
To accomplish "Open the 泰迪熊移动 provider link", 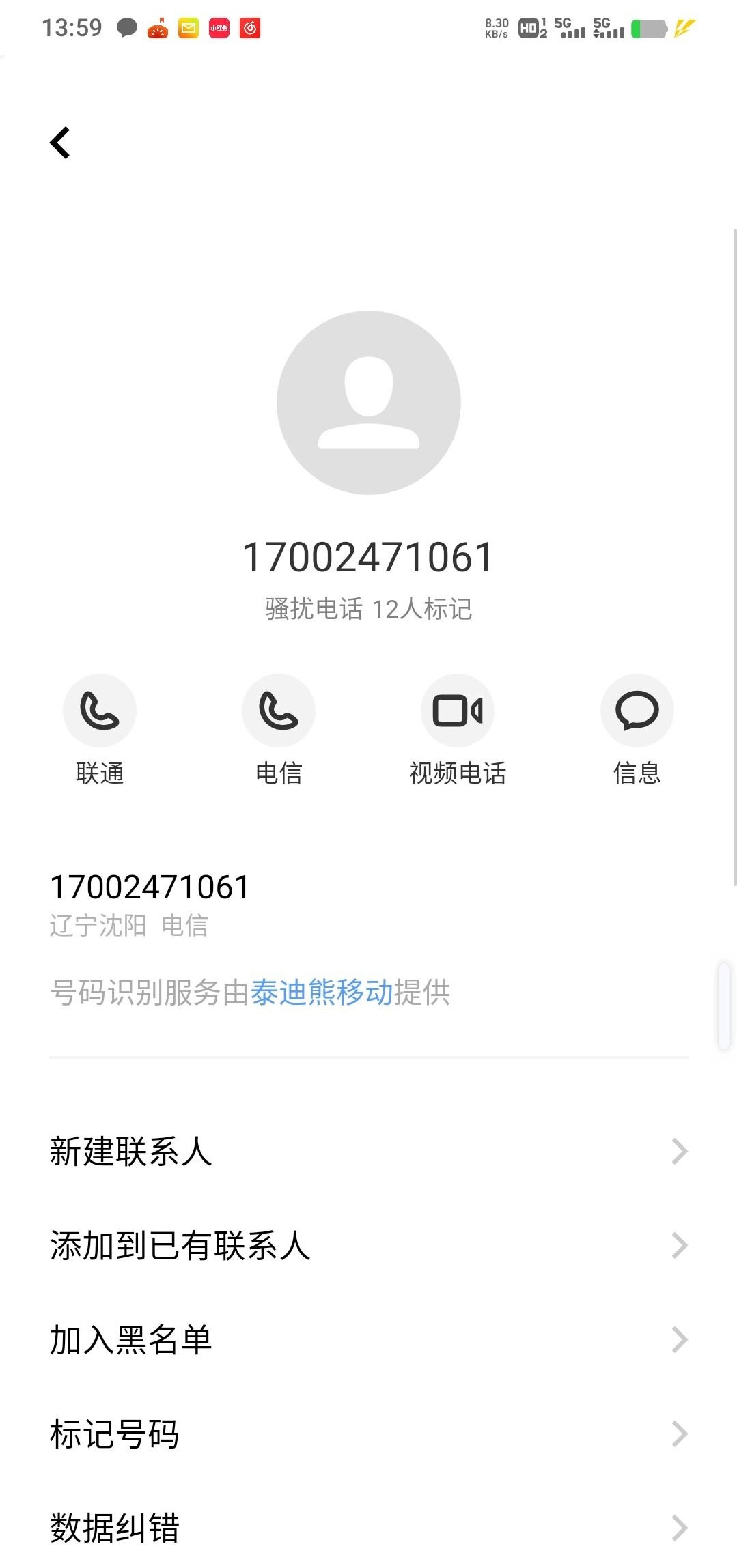I will tap(322, 993).
